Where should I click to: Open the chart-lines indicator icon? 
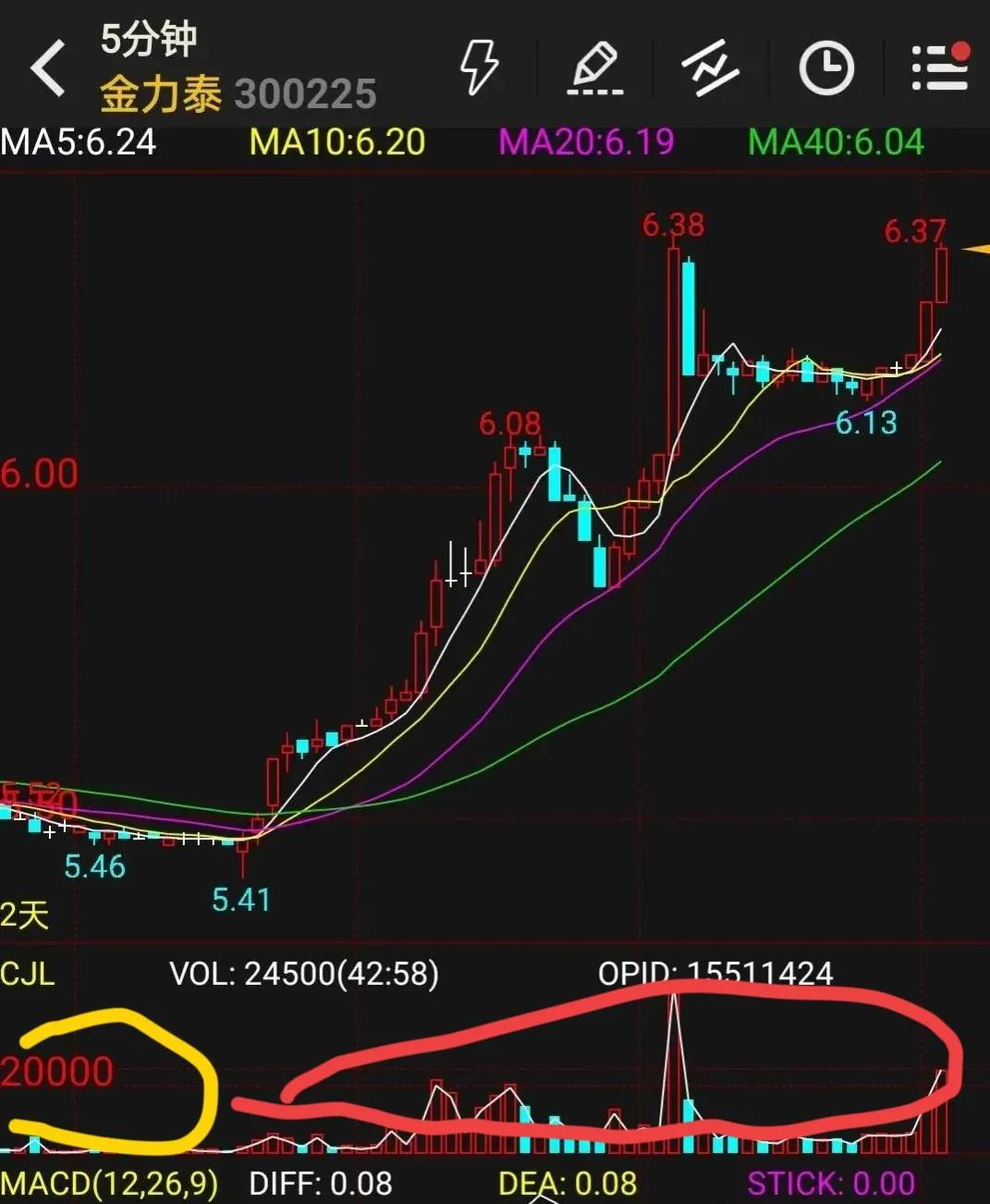click(x=710, y=68)
